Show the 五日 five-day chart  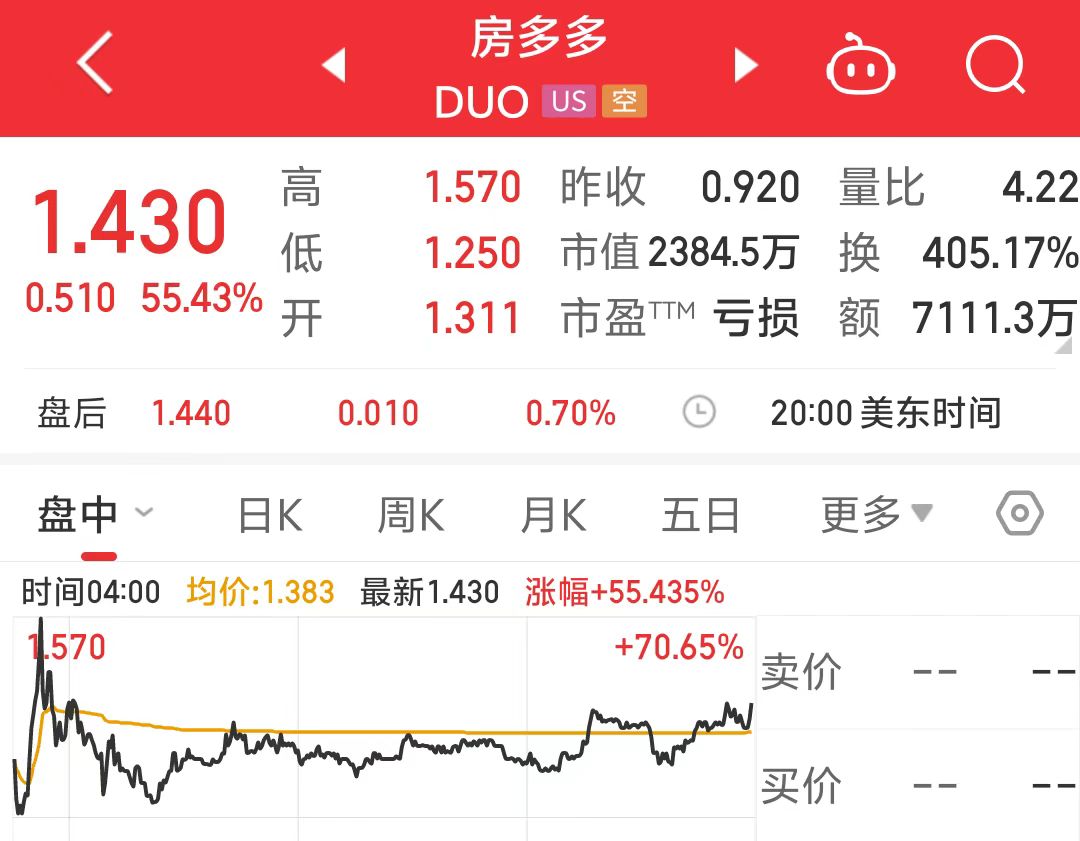700,516
